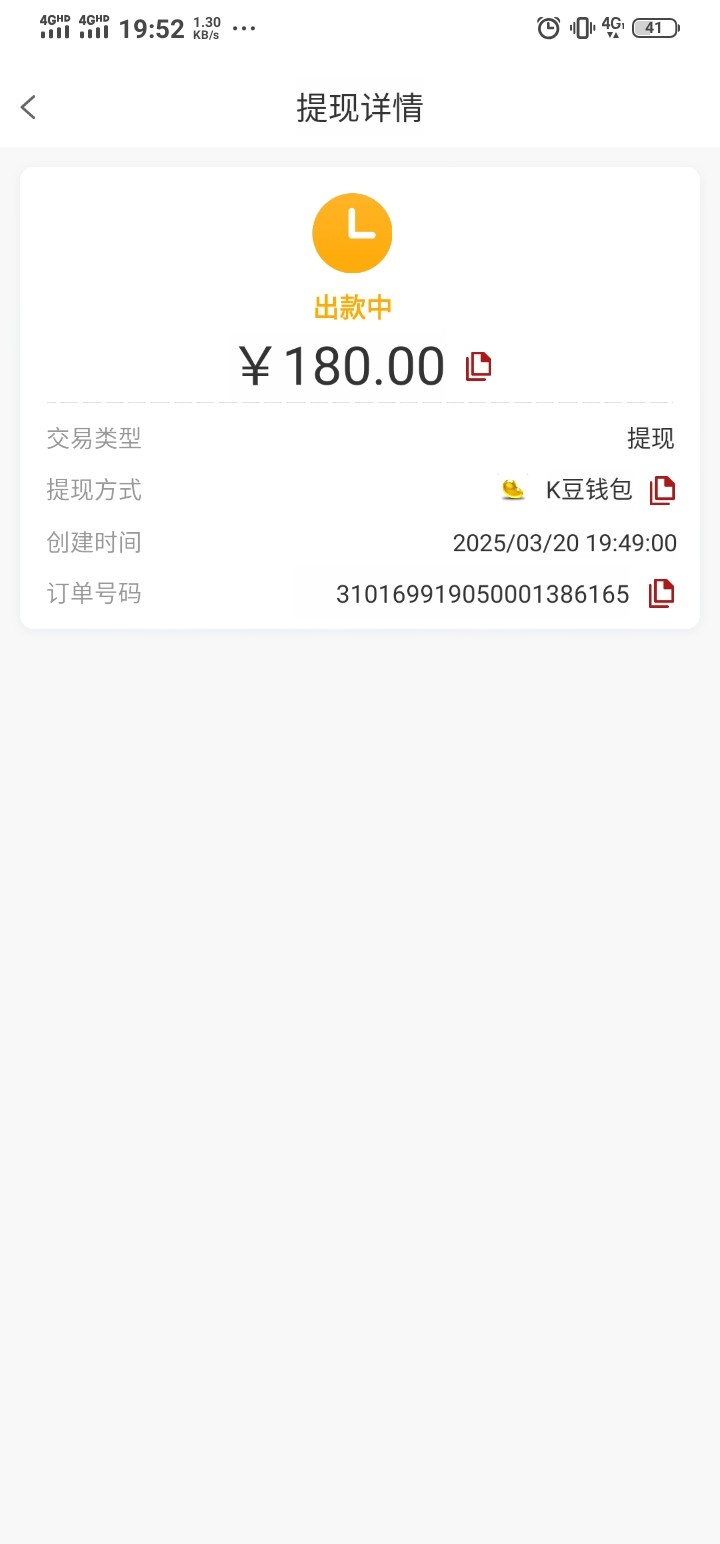Copy the order number 31016991905000138616​5
This screenshot has width=720, height=1544.
[x=661, y=593]
